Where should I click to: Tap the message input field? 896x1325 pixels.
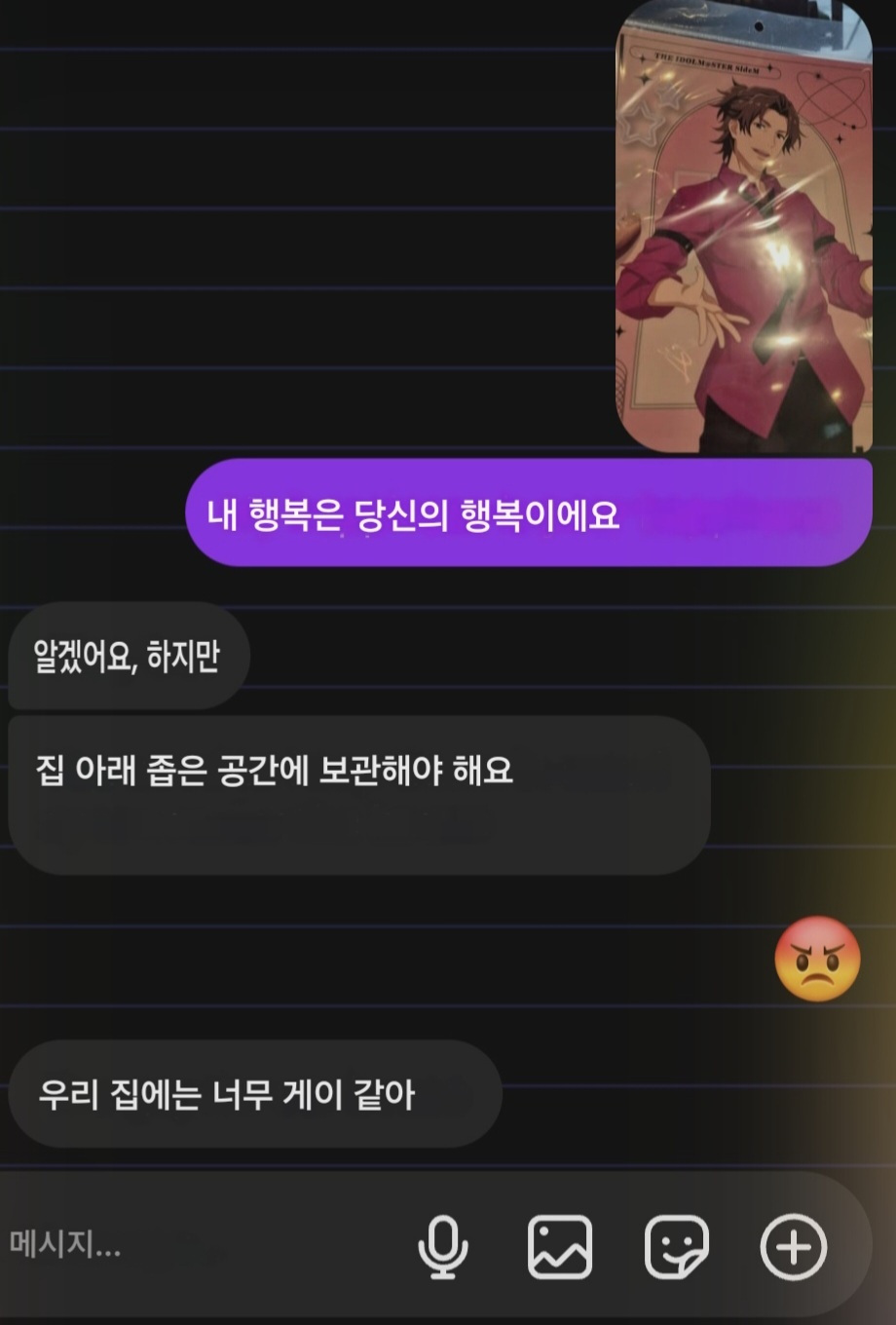tap(195, 1245)
